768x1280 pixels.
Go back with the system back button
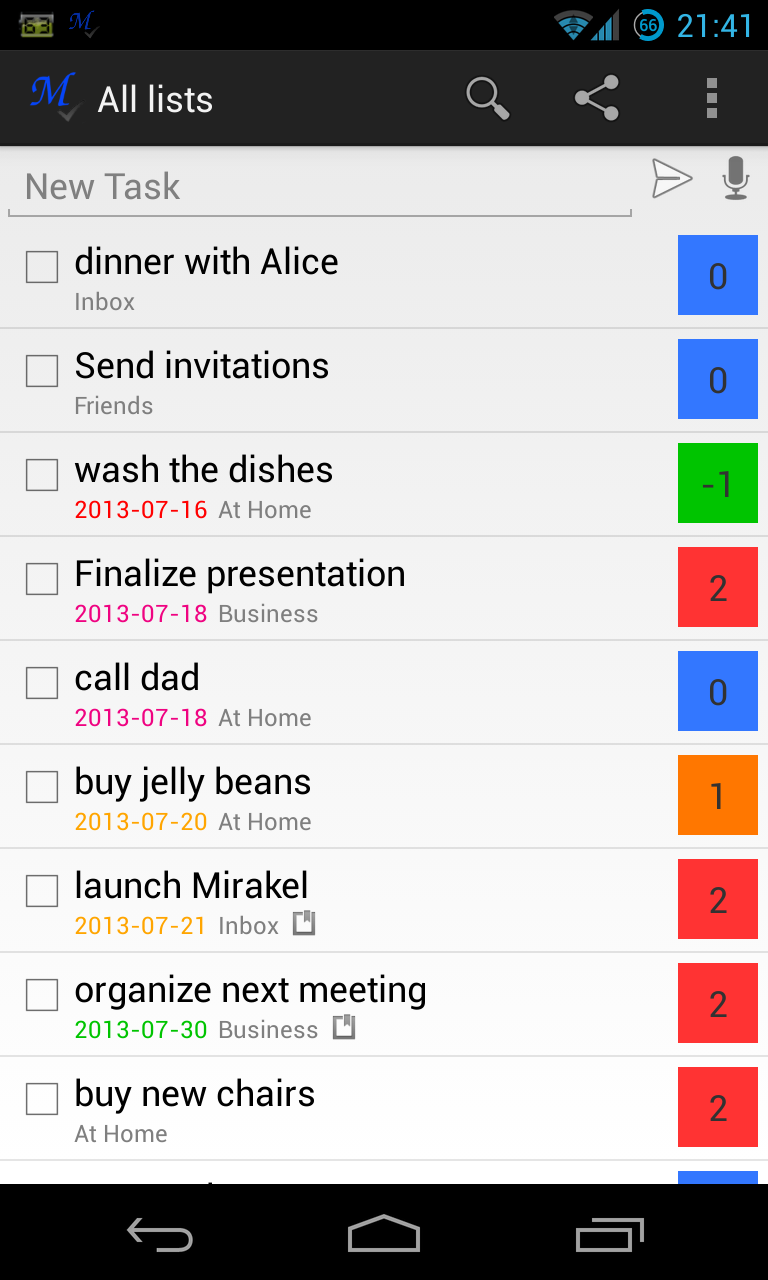160,1235
